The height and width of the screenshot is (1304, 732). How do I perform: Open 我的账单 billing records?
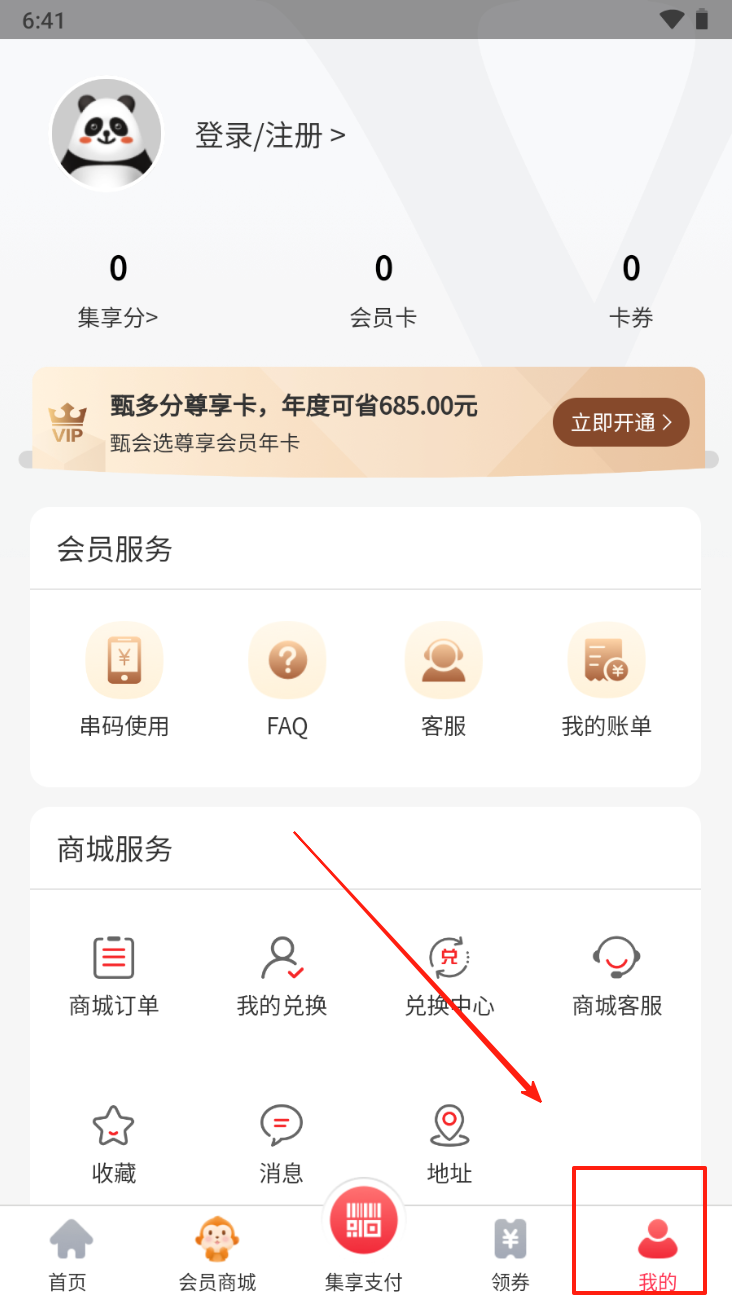coord(606,680)
